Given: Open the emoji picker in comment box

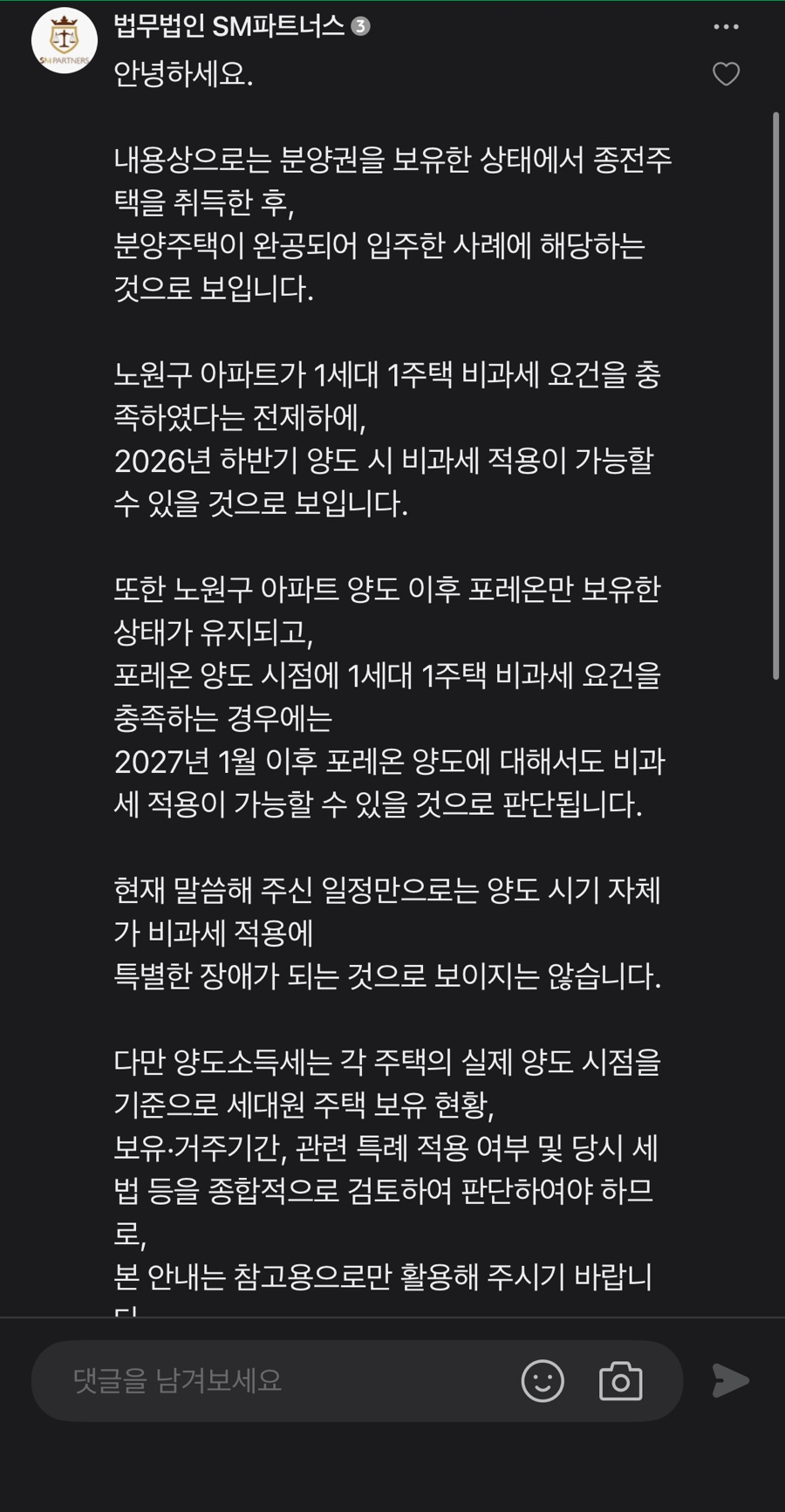Looking at the screenshot, I should point(543,1381).
